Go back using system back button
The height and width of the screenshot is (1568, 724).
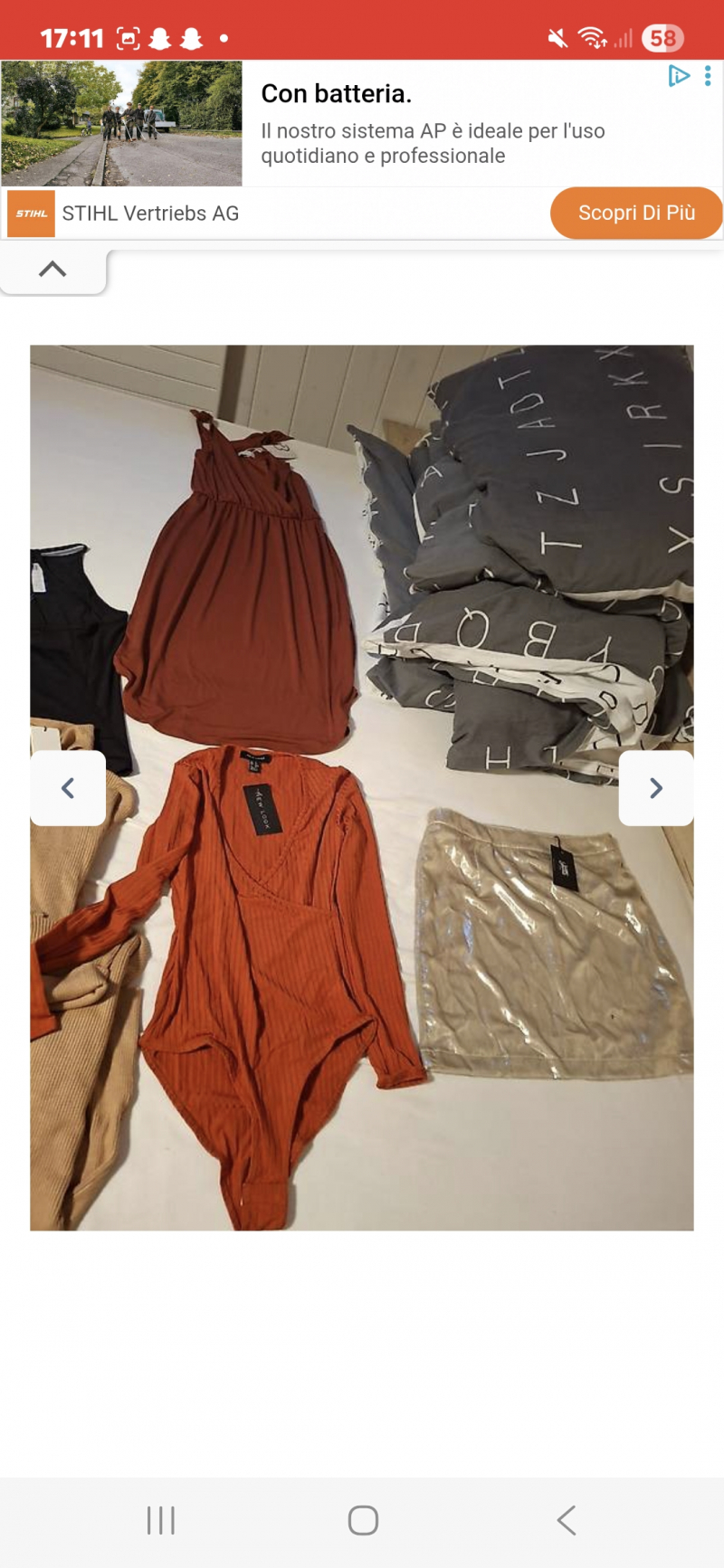(x=567, y=1520)
